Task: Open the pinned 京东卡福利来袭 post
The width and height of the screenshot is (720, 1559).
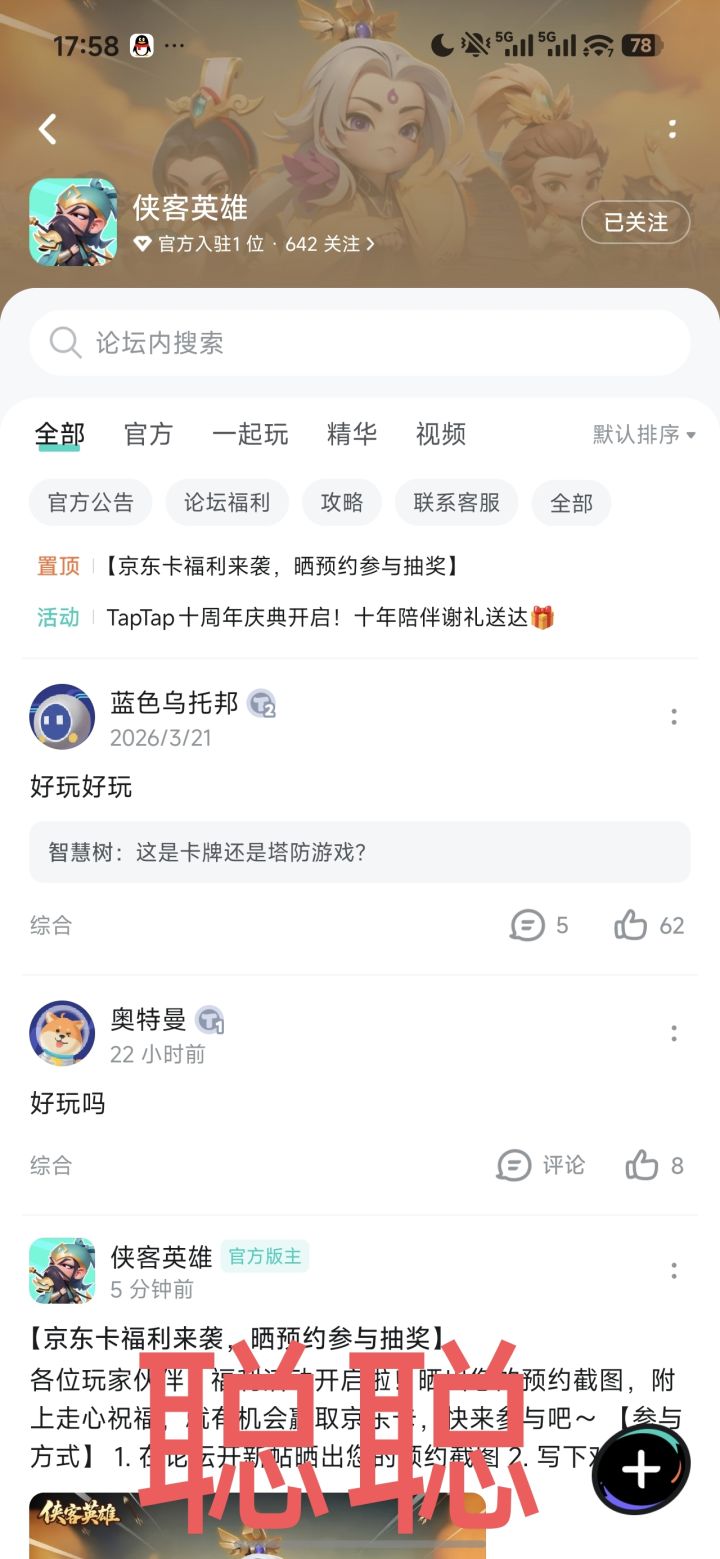Action: tap(279, 566)
